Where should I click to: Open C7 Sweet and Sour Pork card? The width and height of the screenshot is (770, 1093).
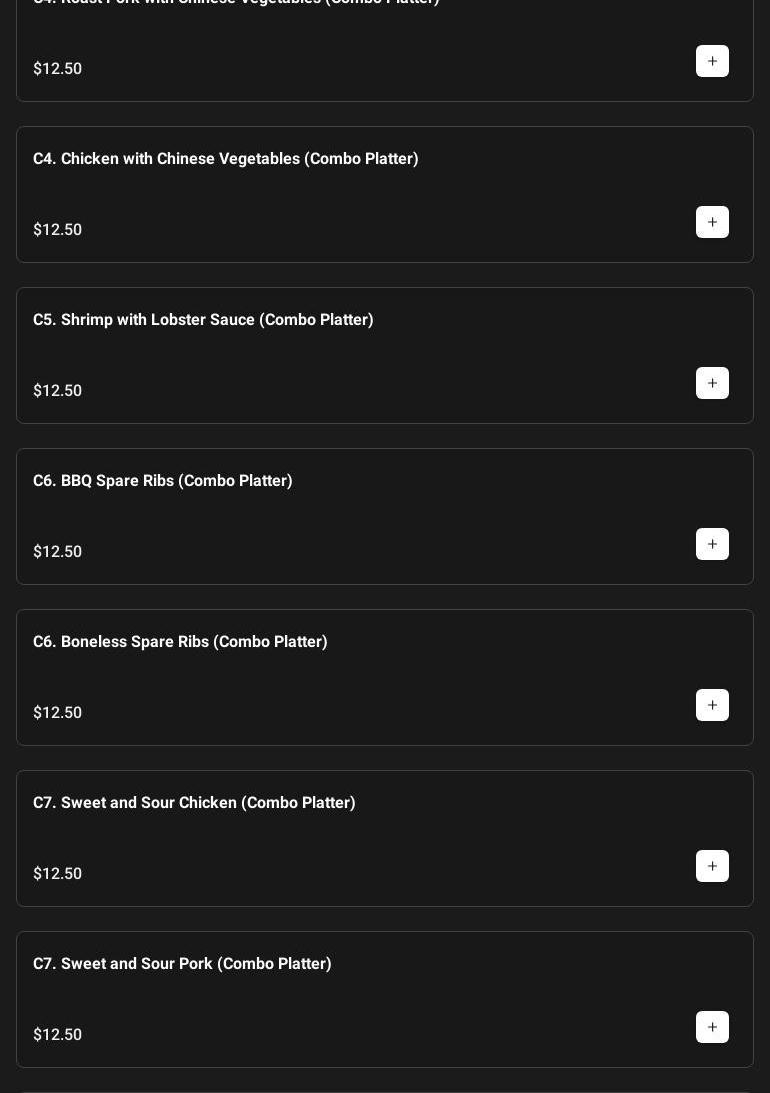[182, 964]
